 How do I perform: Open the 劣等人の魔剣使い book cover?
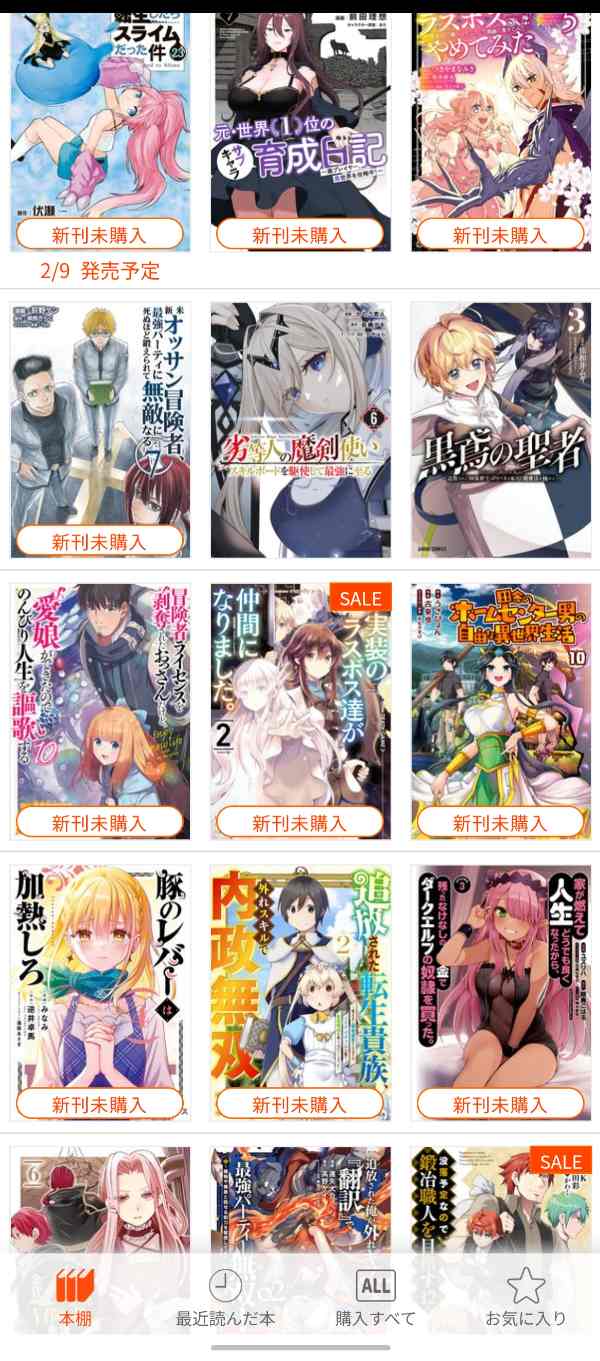[300, 430]
